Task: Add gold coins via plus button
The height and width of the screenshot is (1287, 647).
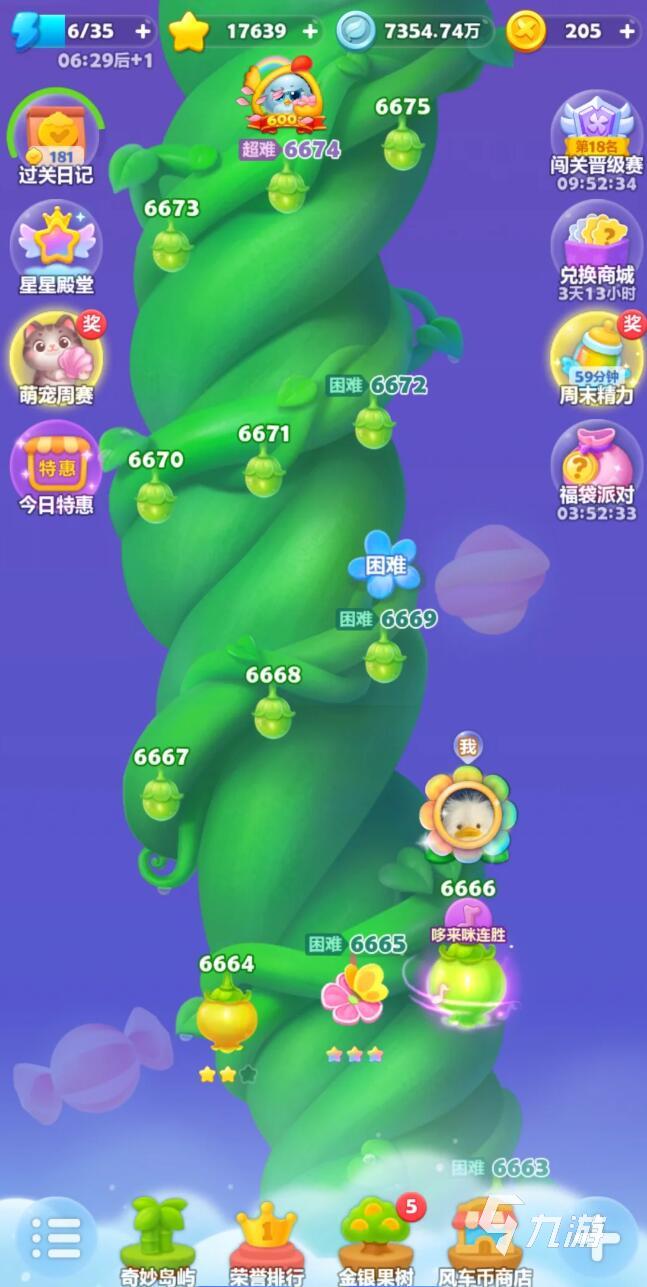Action: point(627,31)
